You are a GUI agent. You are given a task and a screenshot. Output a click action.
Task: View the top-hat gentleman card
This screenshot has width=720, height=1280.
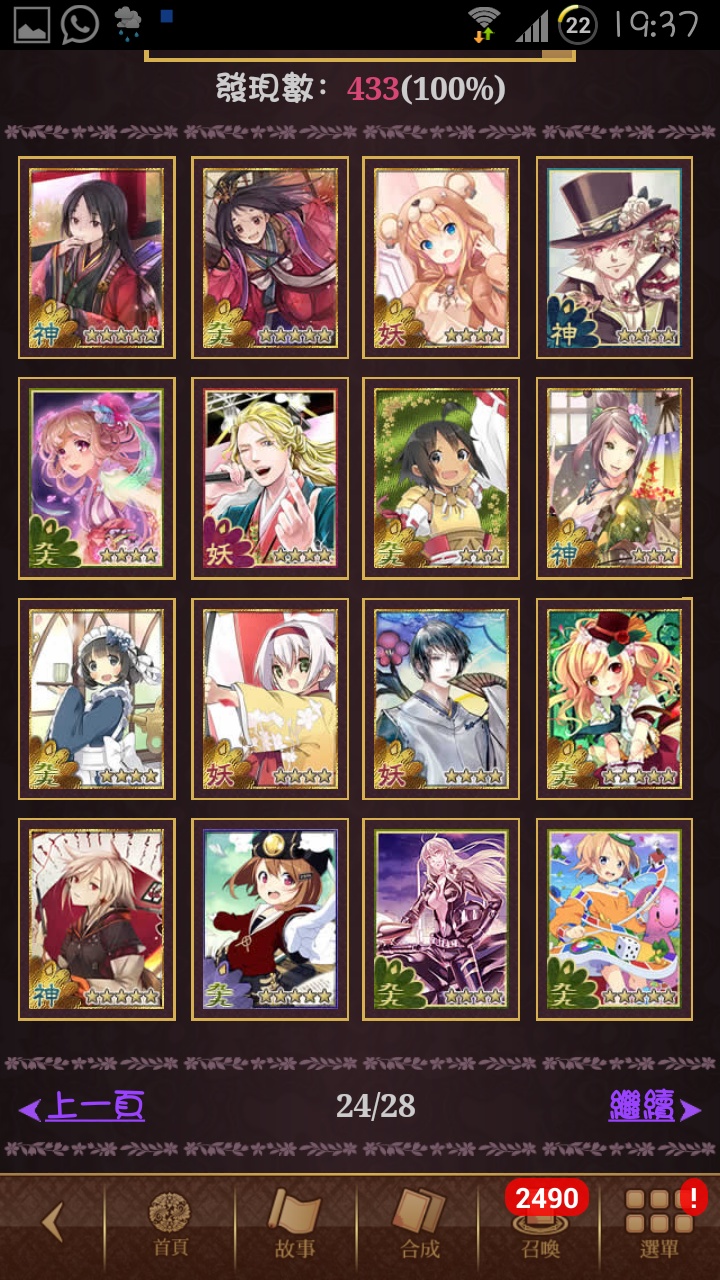pyautogui.click(x=614, y=258)
